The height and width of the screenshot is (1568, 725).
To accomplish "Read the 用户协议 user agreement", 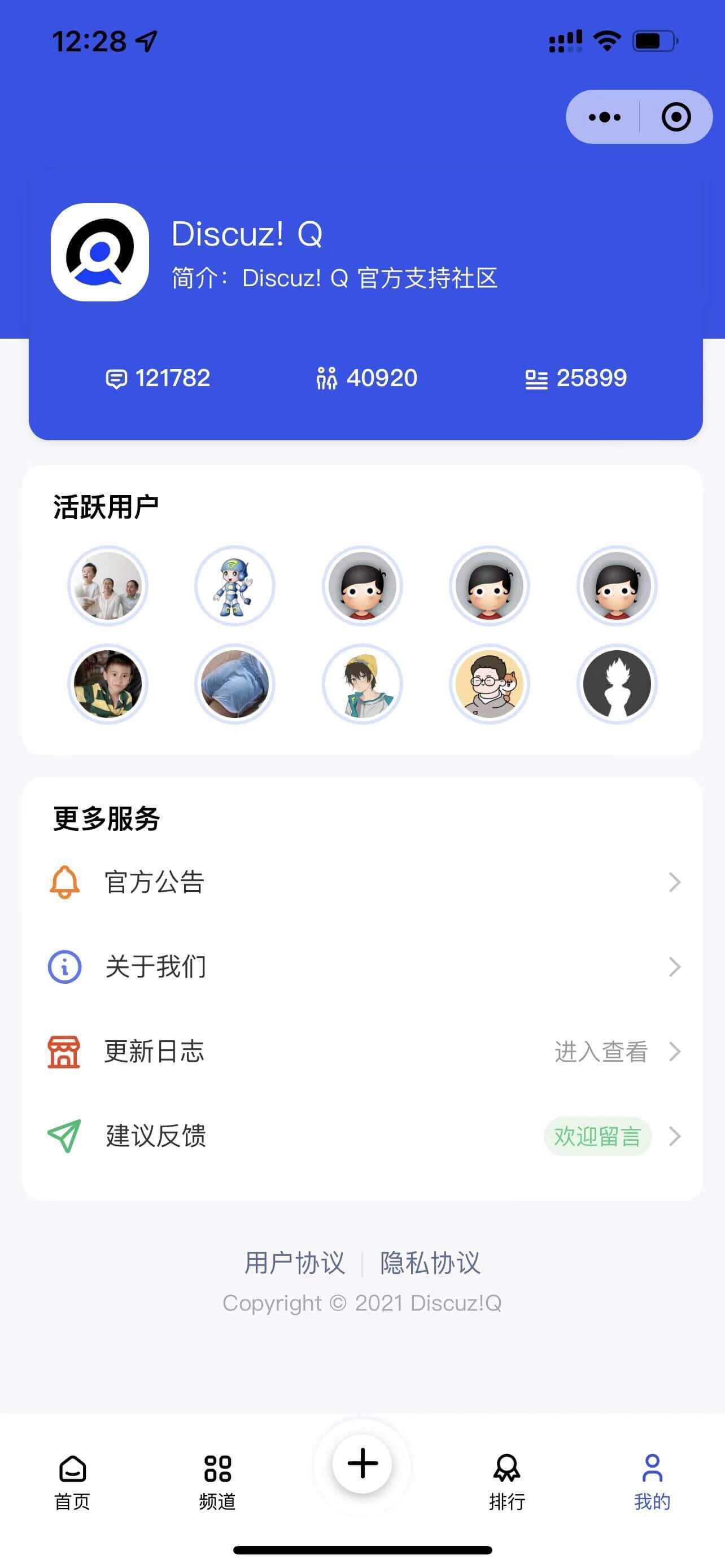I will pyautogui.click(x=295, y=1263).
